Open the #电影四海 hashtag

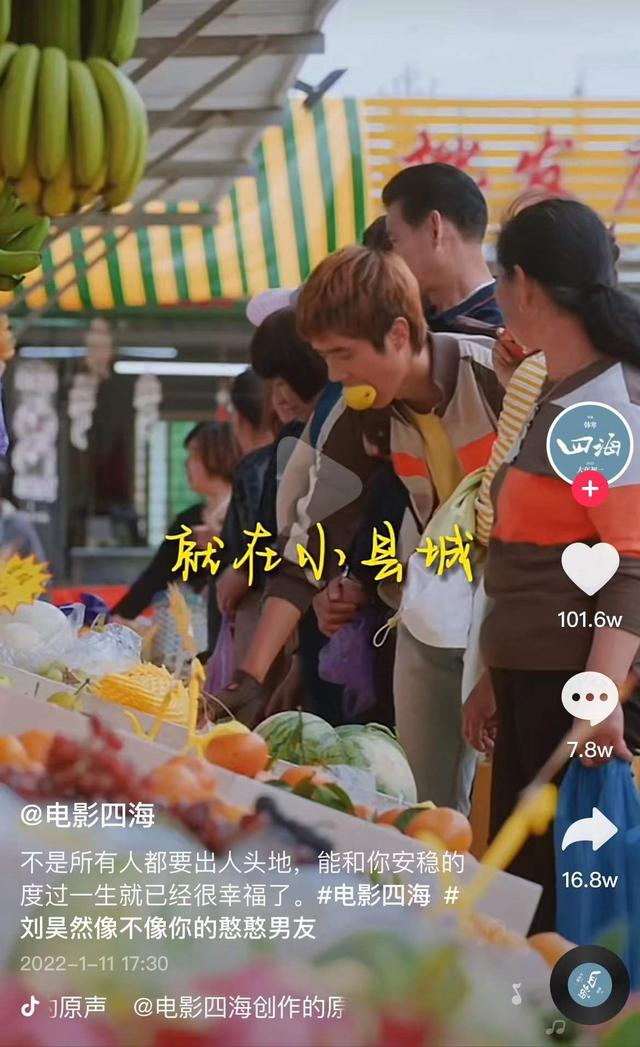coord(373,895)
